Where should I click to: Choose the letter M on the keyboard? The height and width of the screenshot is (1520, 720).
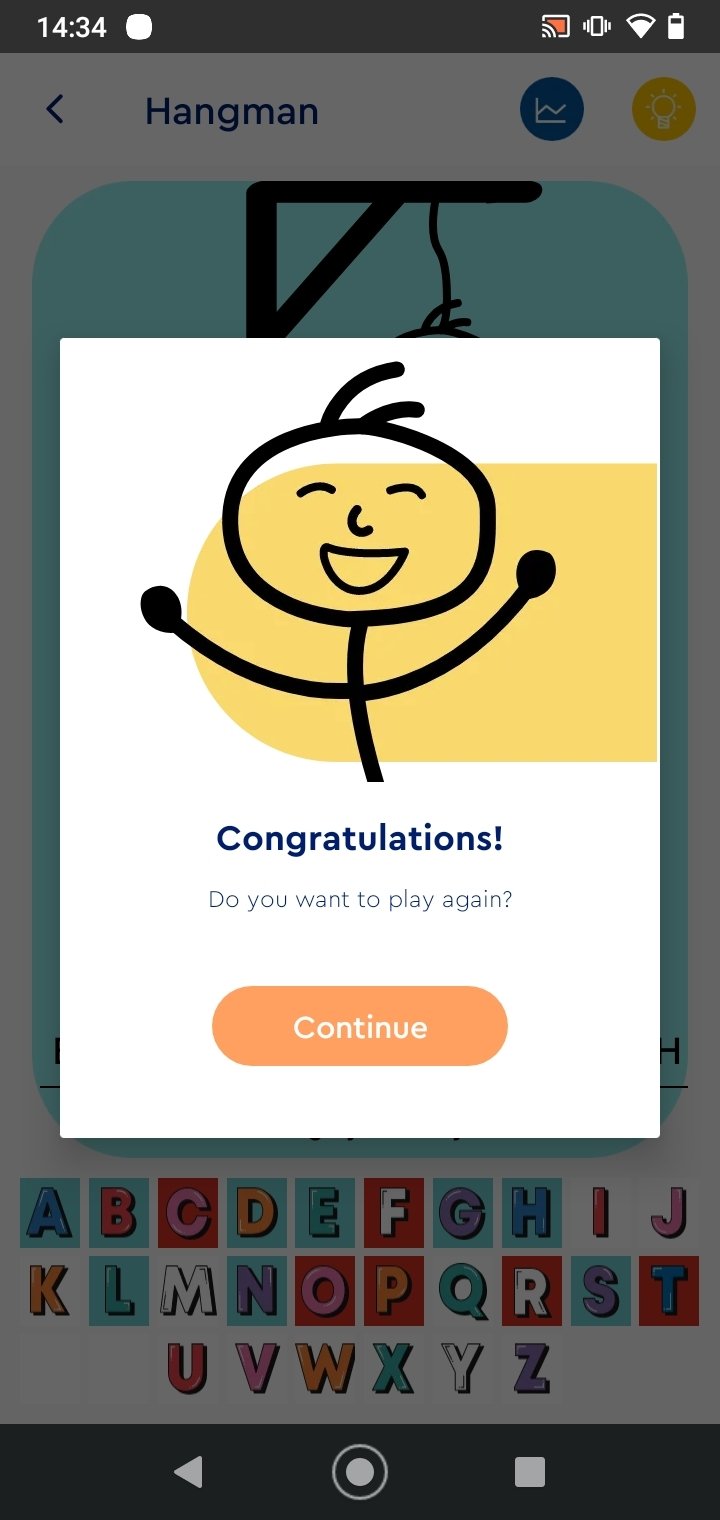pos(187,1291)
